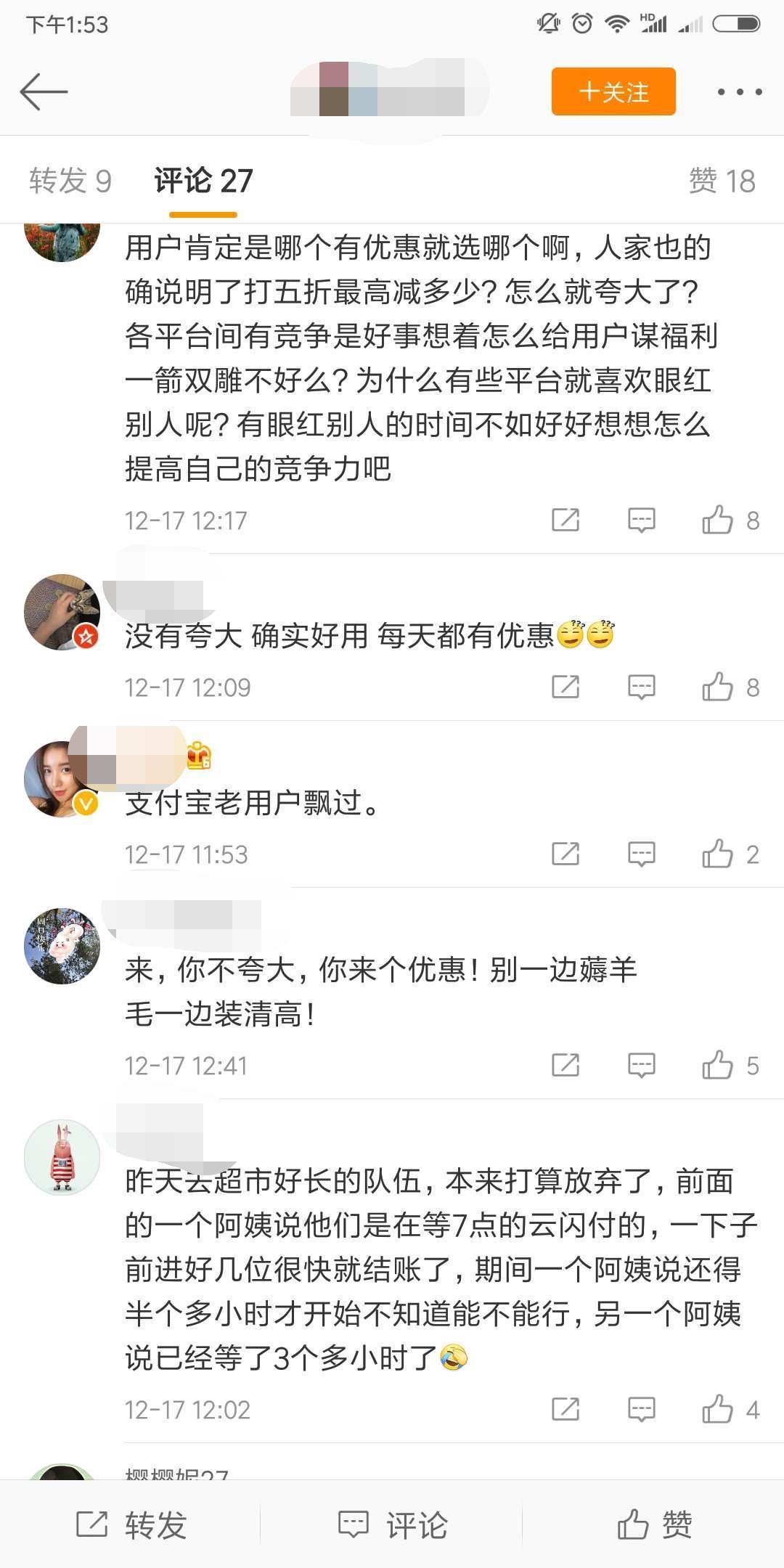Like the 没有夸大 确实好用 comment
The image size is (784, 1568).
[x=718, y=687]
